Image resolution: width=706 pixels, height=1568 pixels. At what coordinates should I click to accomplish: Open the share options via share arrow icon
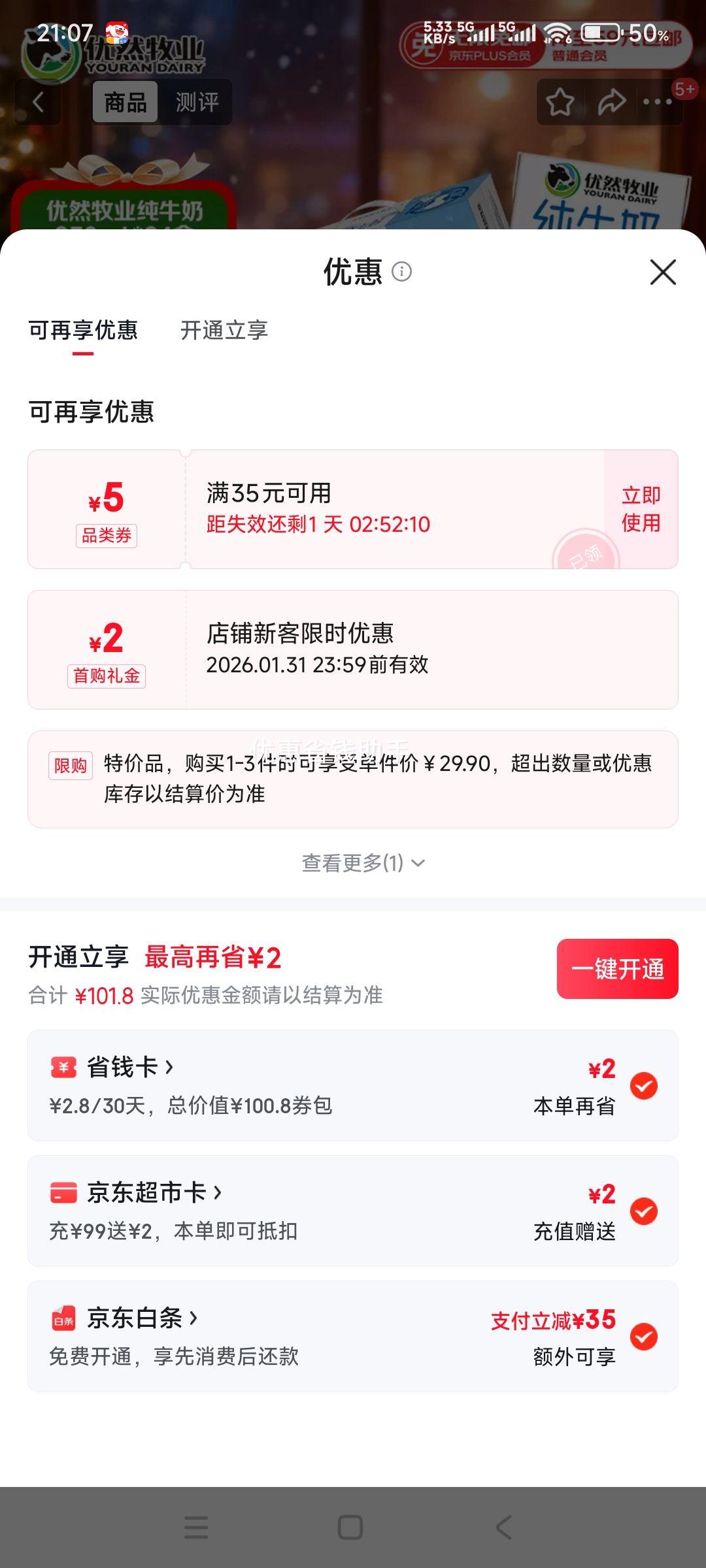[613, 102]
